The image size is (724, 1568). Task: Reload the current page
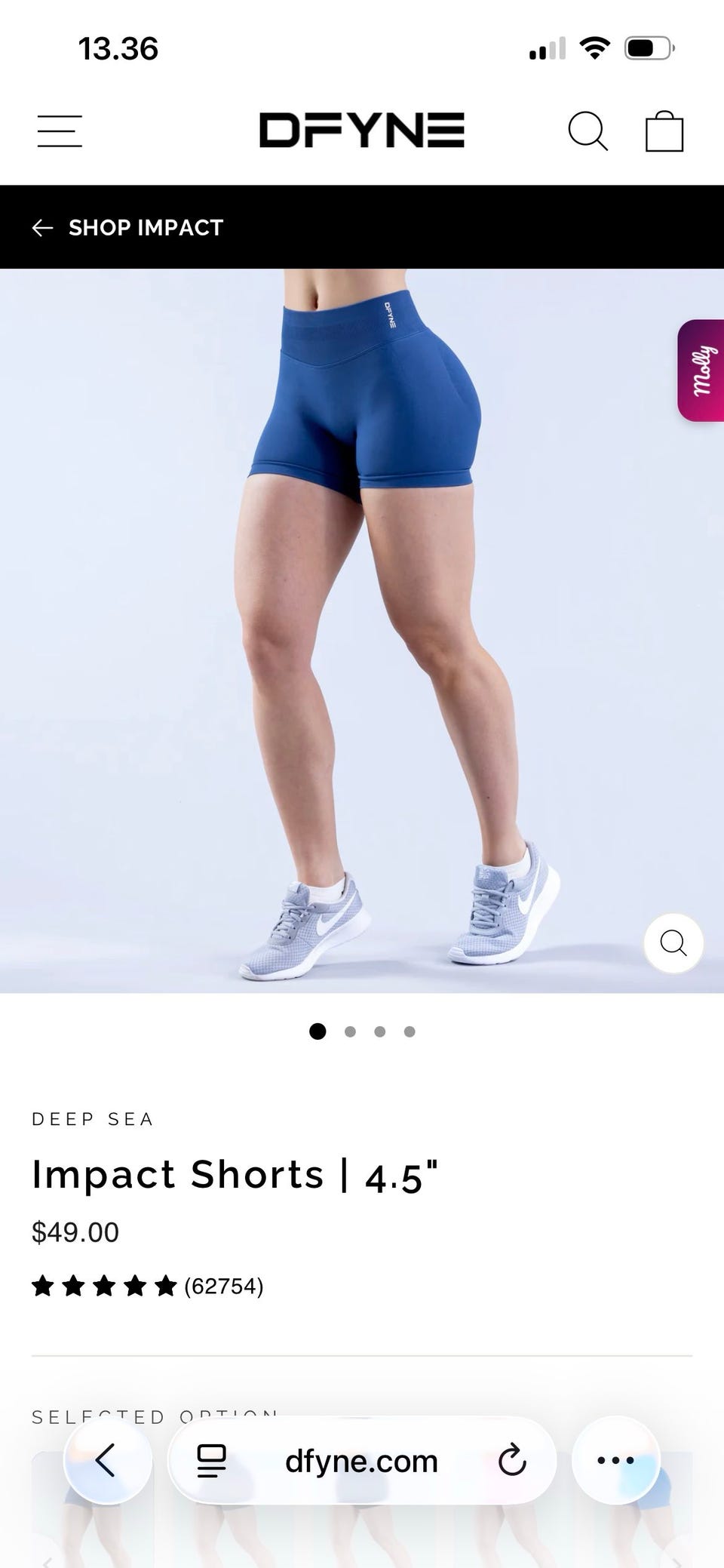point(512,1460)
